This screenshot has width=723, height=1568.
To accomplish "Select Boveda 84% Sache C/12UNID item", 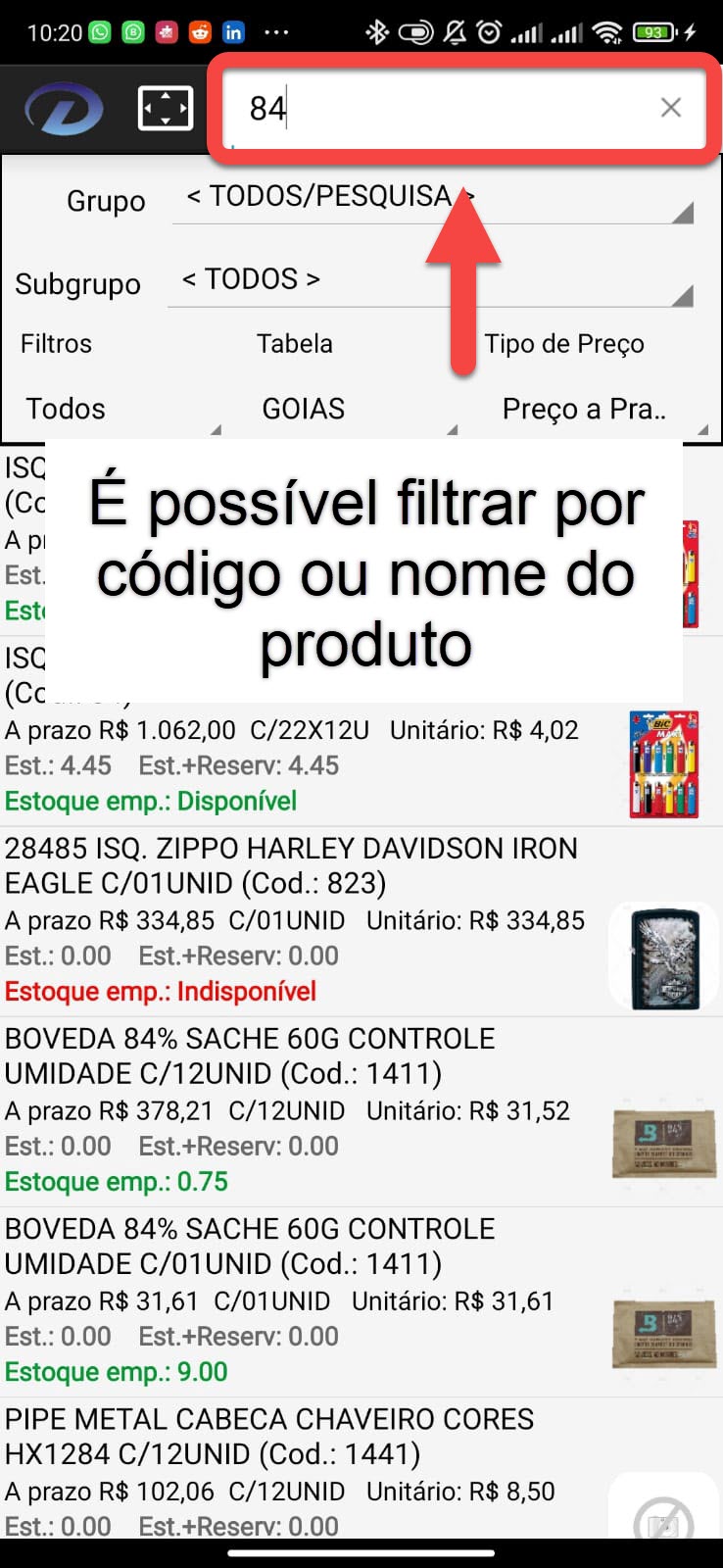I will (x=294, y=1109).
